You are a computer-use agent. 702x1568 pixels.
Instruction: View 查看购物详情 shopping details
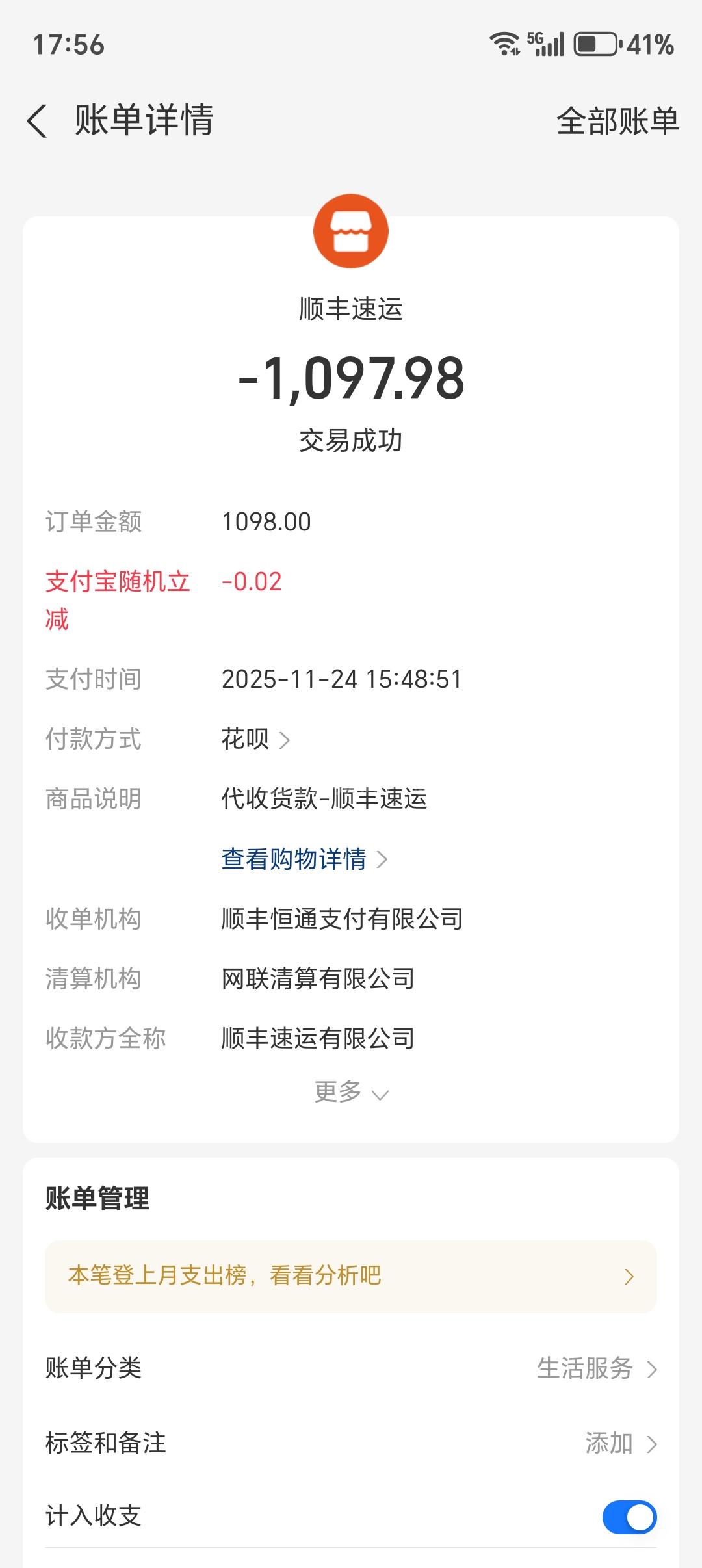pyautogui.click(x=304, y=859)
